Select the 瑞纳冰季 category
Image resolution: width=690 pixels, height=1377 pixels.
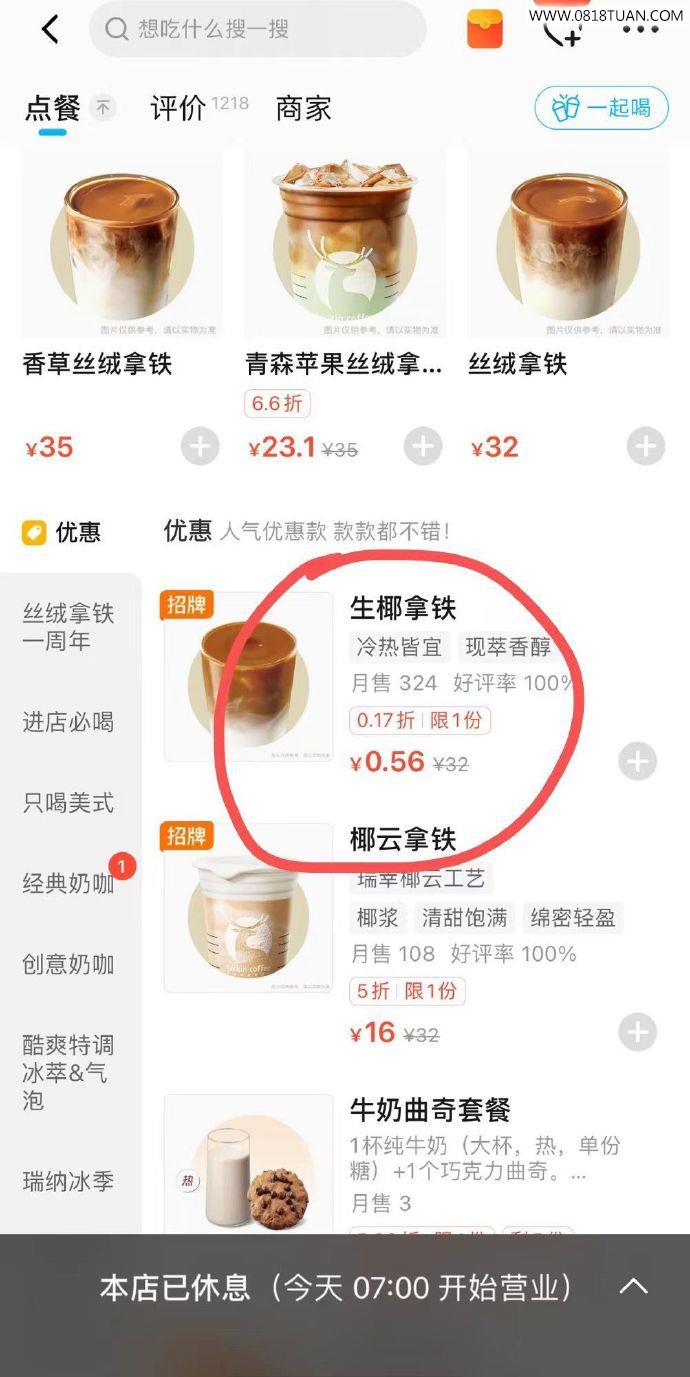point(70,1181)
